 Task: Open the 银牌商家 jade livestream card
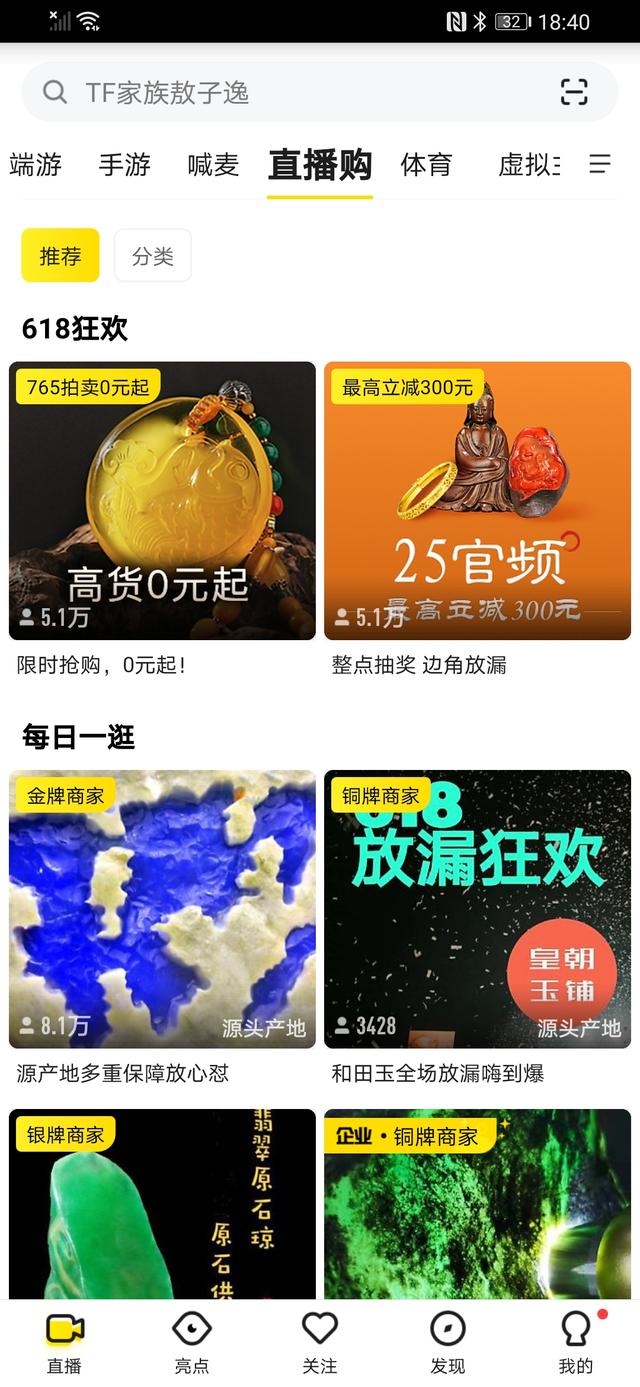(x=162, y=1205)
